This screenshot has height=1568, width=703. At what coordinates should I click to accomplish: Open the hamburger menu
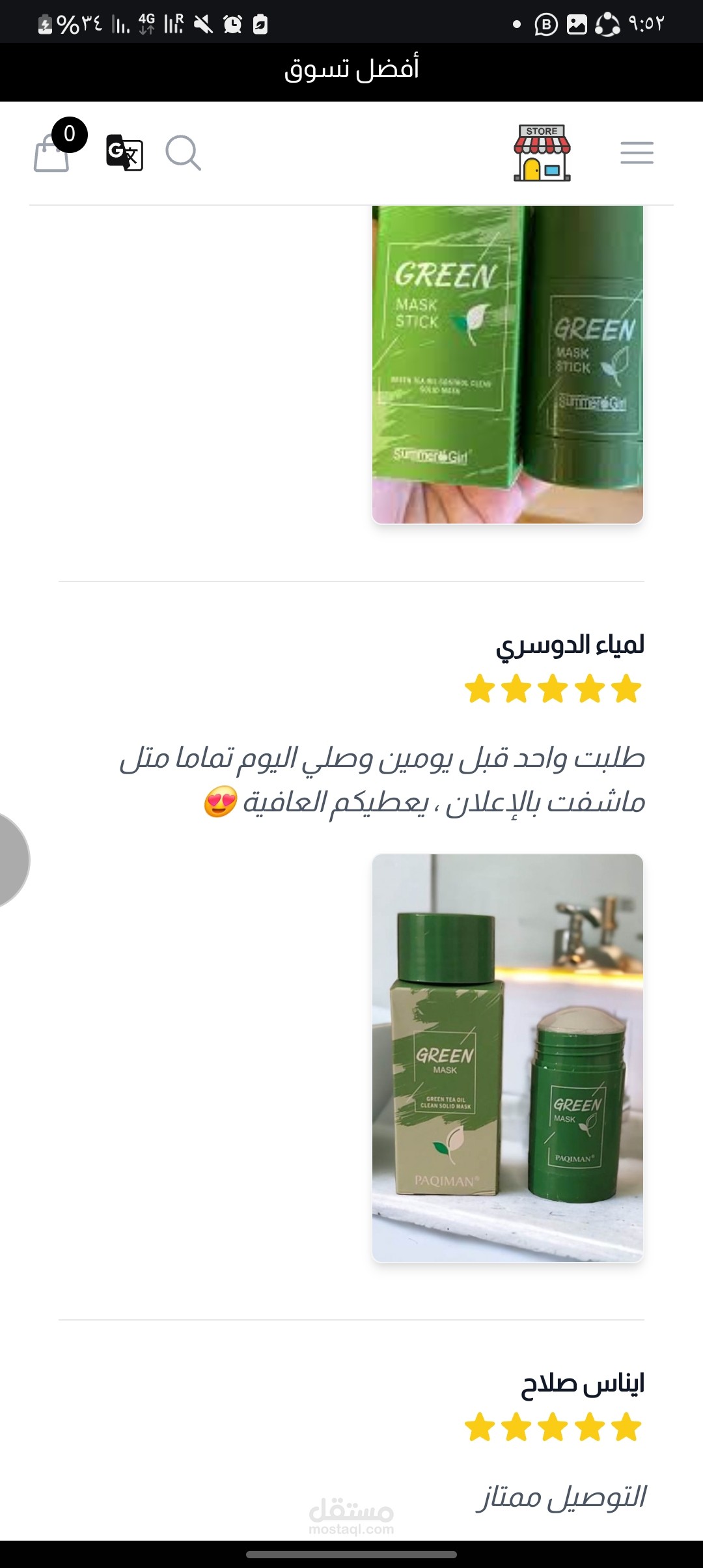tap(637, 153)
